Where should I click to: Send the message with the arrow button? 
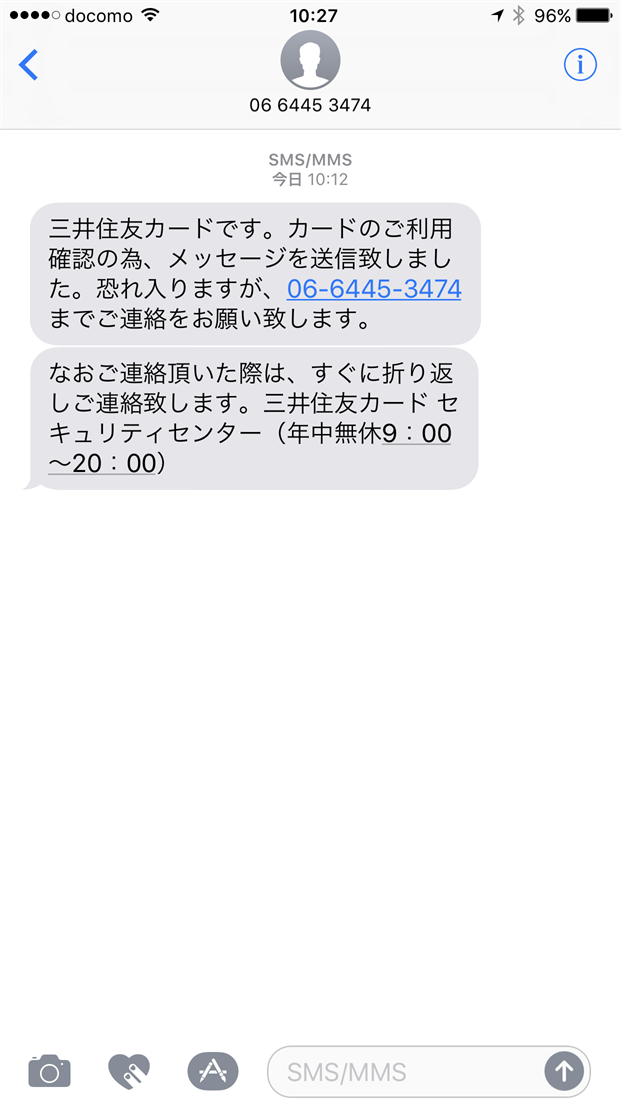coord(563,1072)
